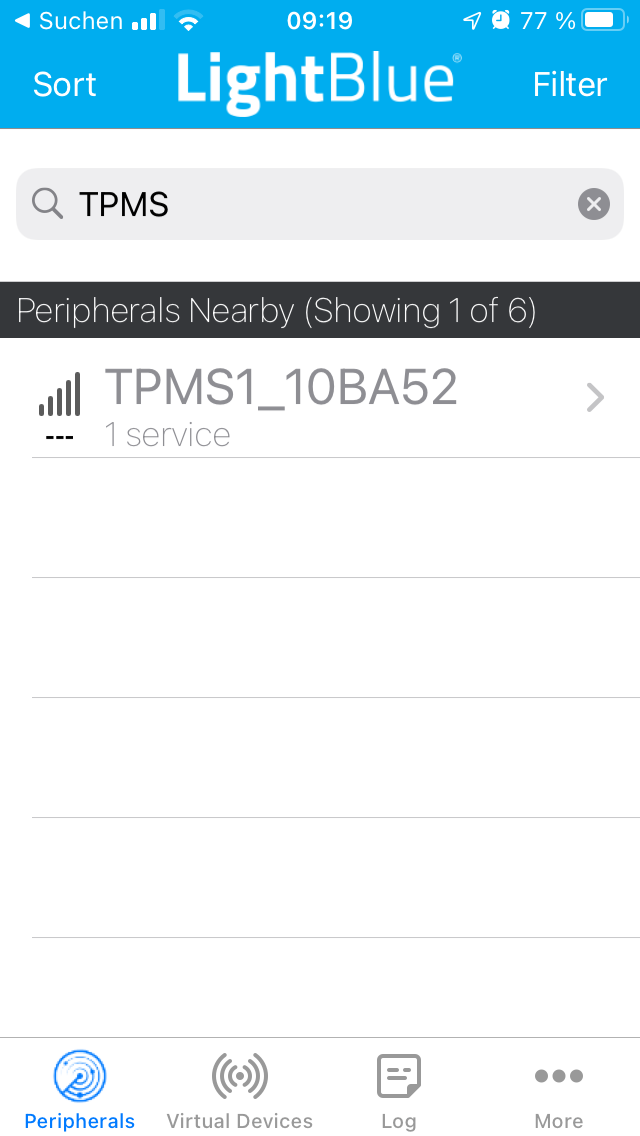
Task: Open the Sort options
Action: point(65,85)
